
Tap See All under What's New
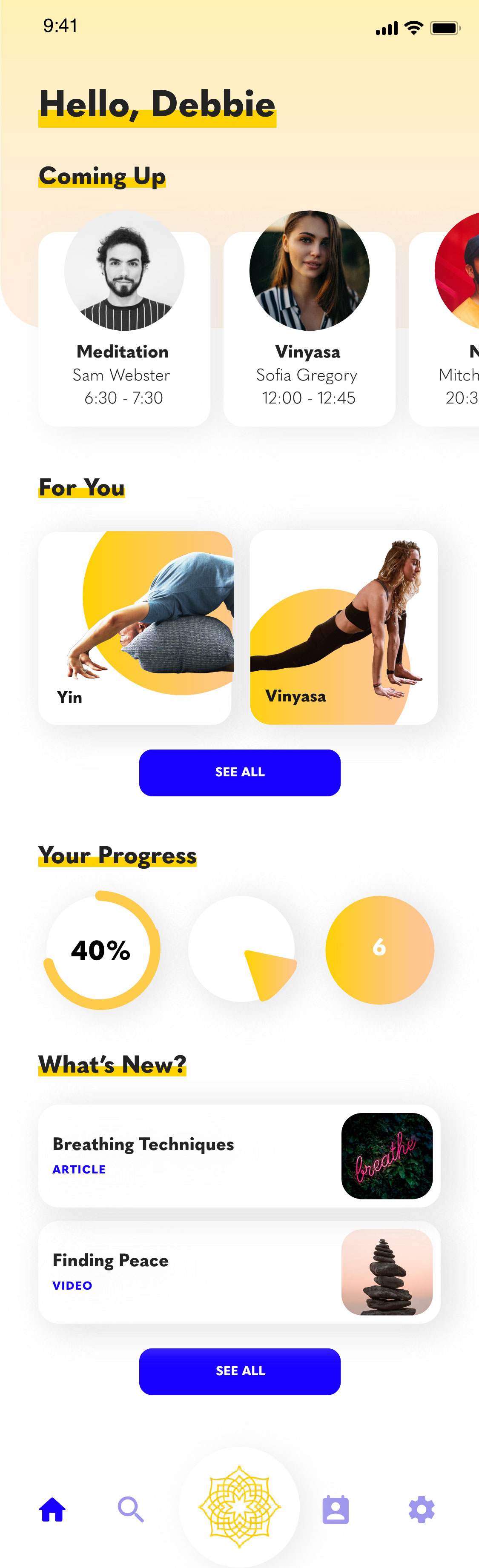tap(240, 1371)
